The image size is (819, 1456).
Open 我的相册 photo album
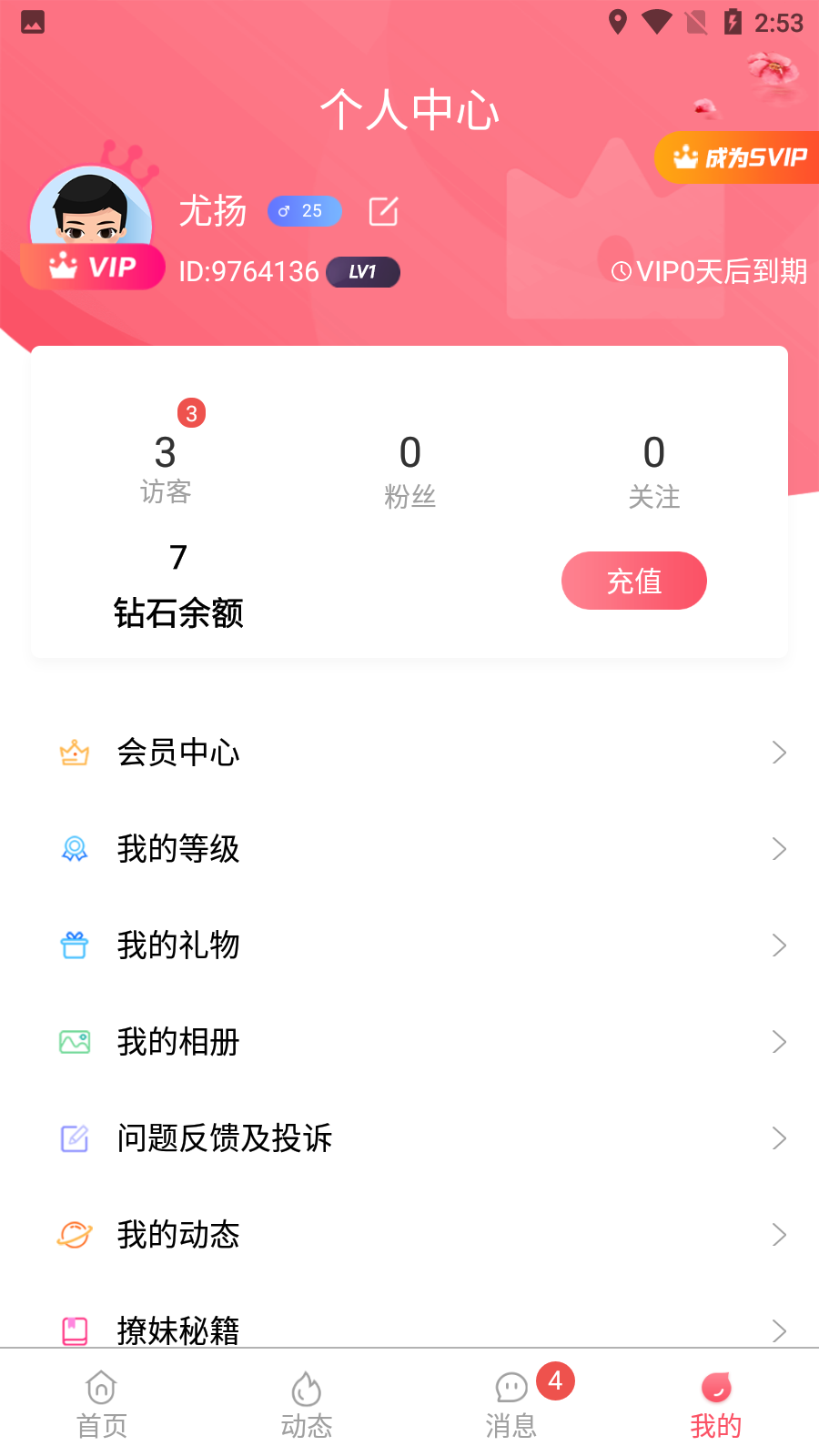pos(409,1042)
